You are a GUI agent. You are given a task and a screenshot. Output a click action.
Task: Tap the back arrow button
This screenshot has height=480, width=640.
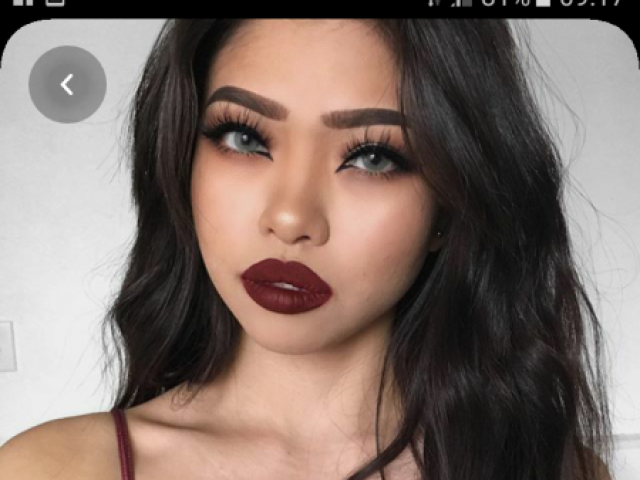(x=67, y=85)
